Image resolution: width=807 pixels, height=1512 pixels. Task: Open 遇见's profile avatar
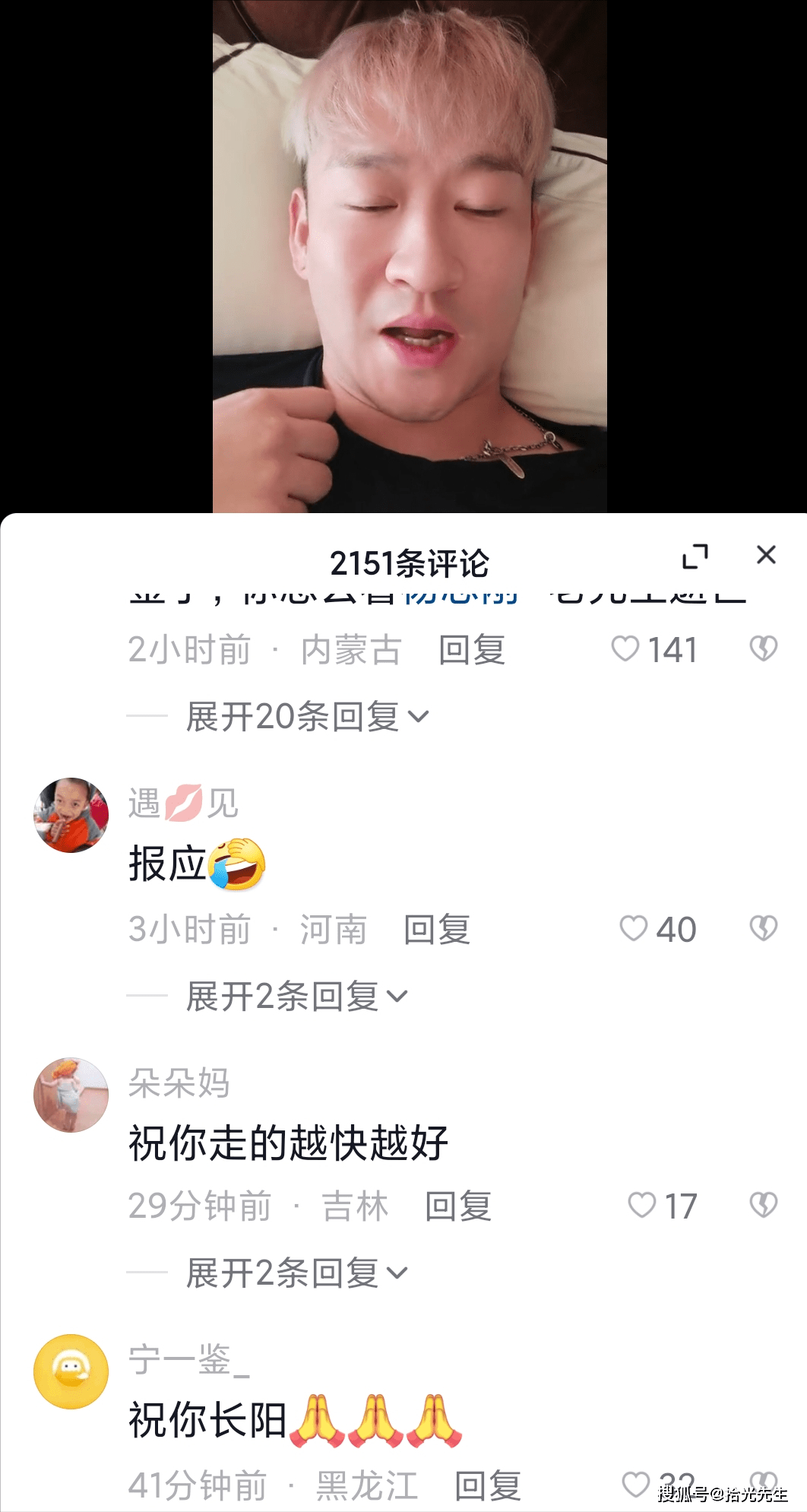[71, 815]
